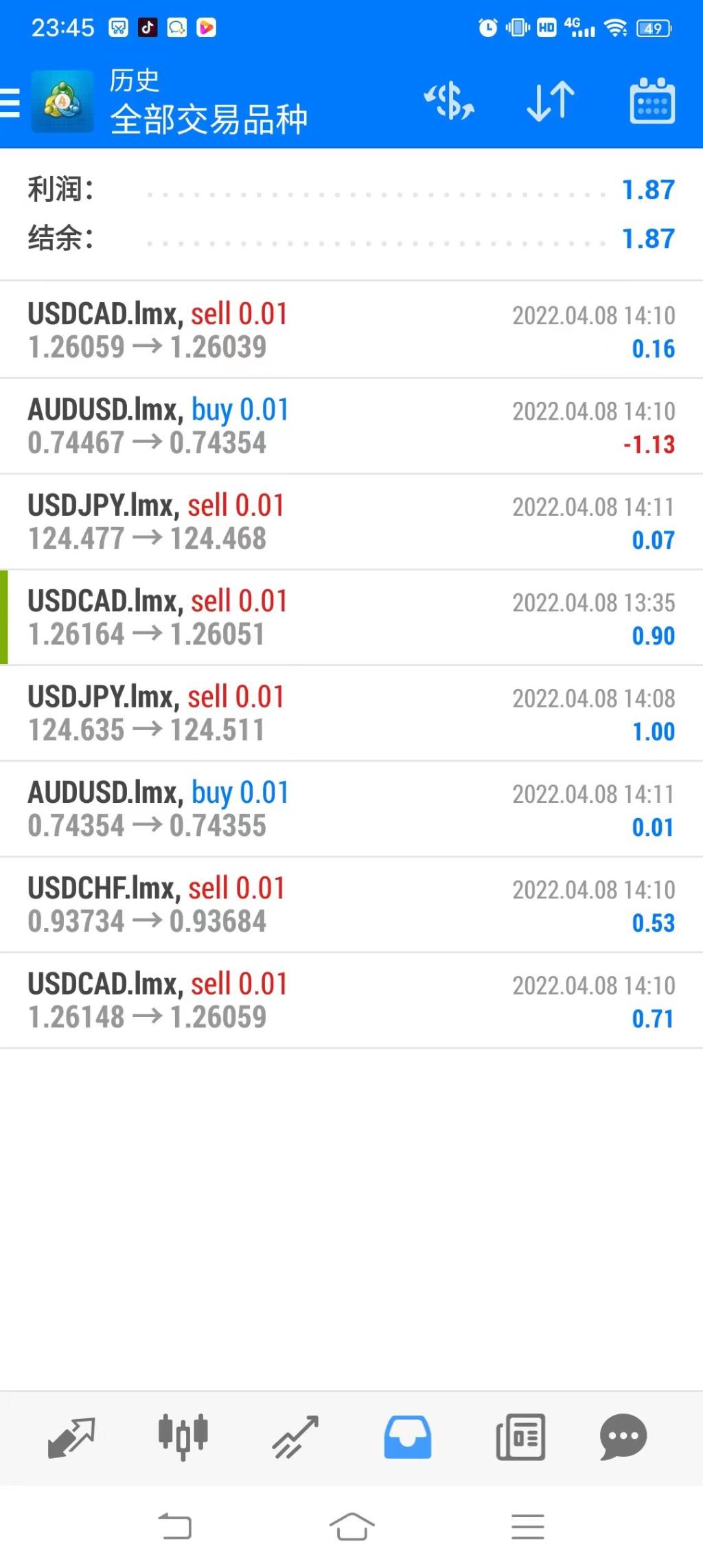Switch to the Quotes tab
The height and width of the screenshot is (1568, 703).
[x=71, y=1437]
